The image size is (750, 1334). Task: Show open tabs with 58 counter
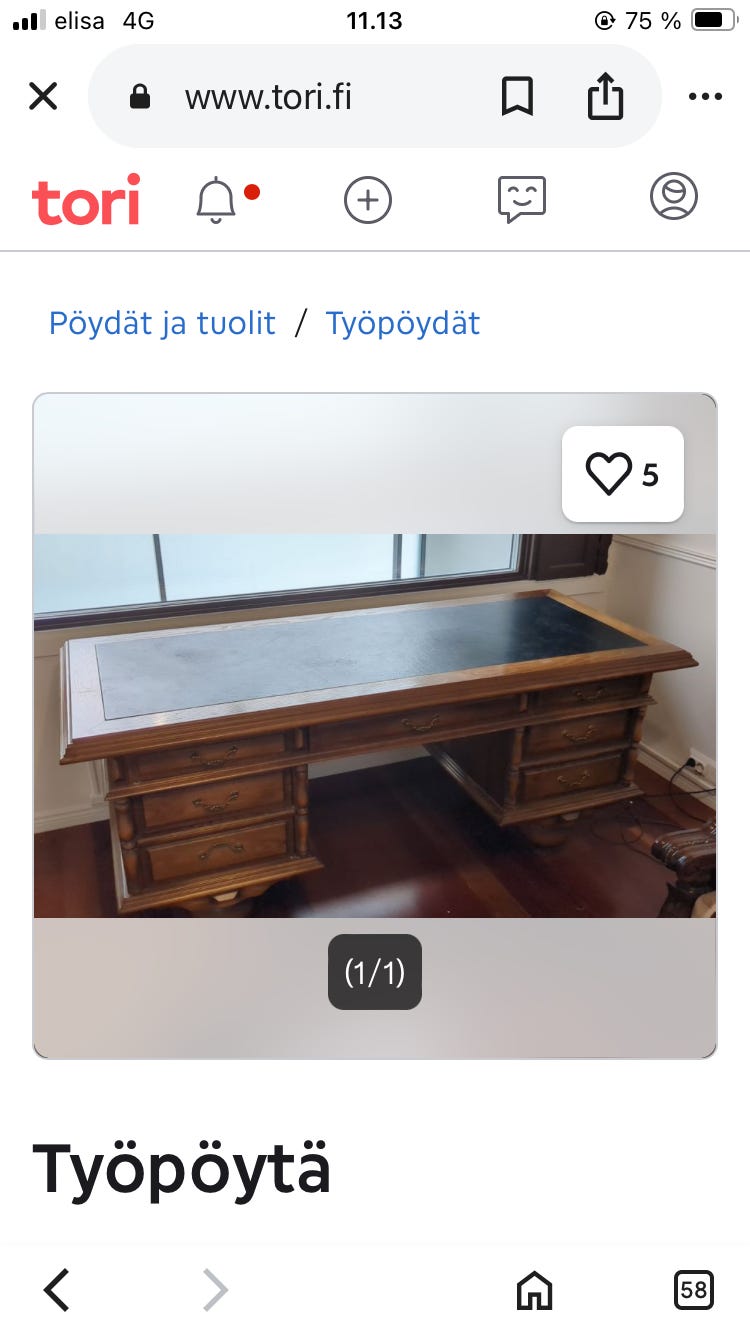click(694, 1290)
